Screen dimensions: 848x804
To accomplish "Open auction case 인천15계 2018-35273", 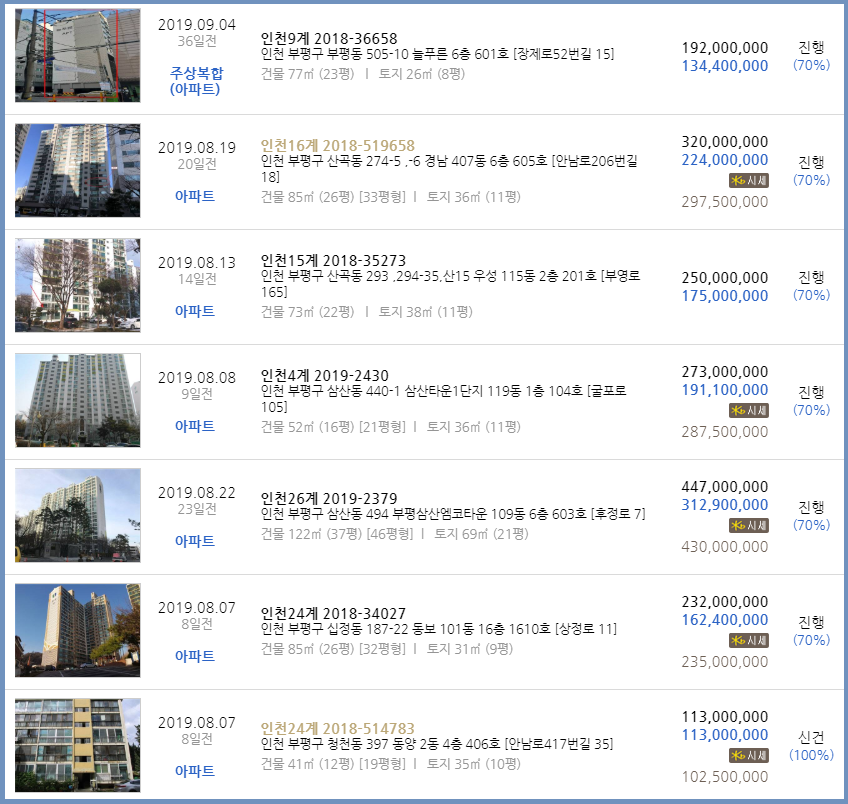I will pos(333,261).
